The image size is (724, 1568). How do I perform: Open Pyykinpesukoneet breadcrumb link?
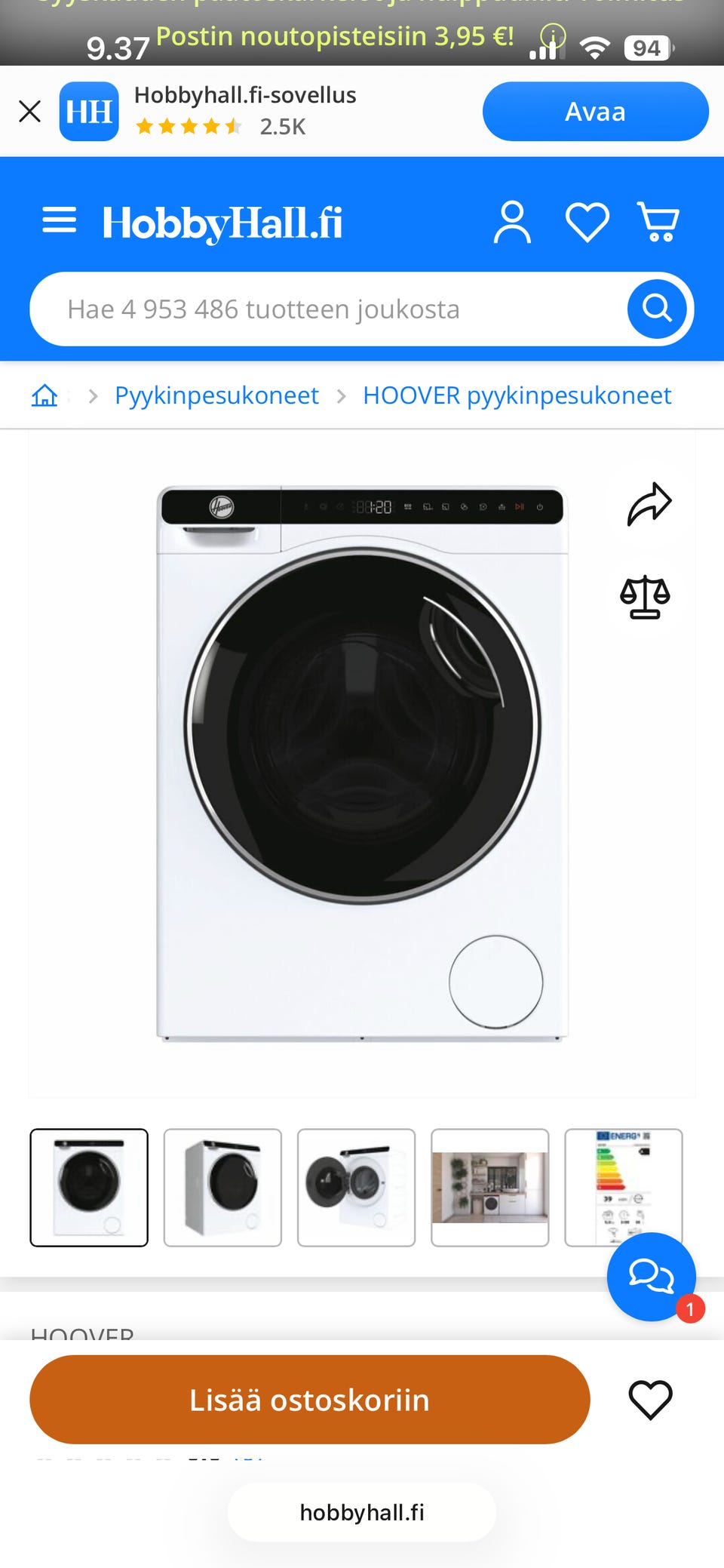216,395
